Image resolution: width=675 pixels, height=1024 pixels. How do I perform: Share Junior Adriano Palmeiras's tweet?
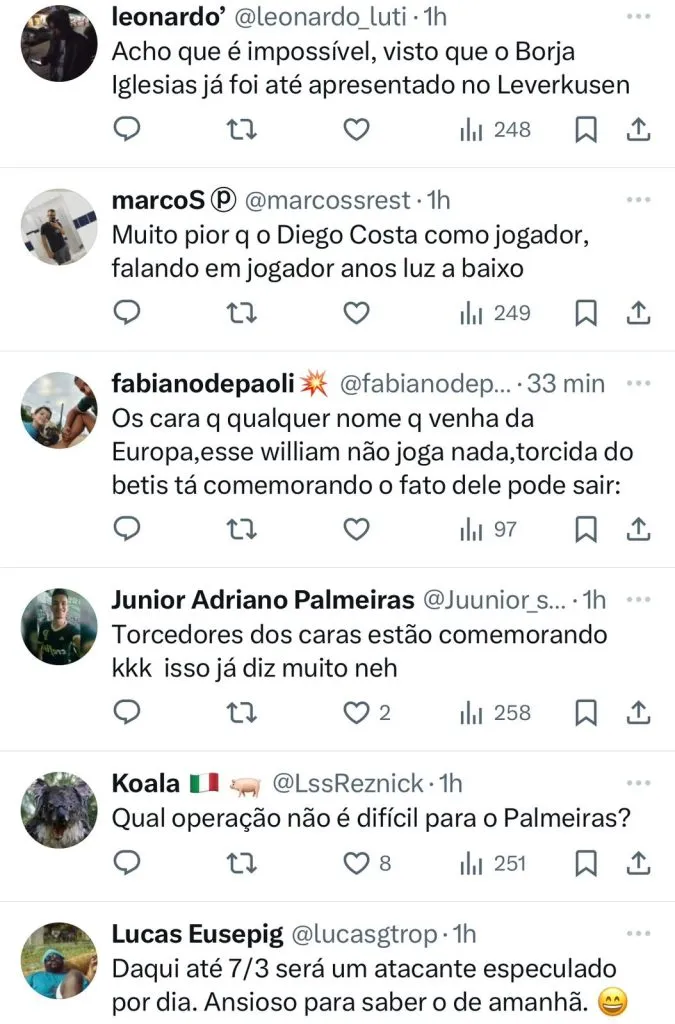(638, 713)
